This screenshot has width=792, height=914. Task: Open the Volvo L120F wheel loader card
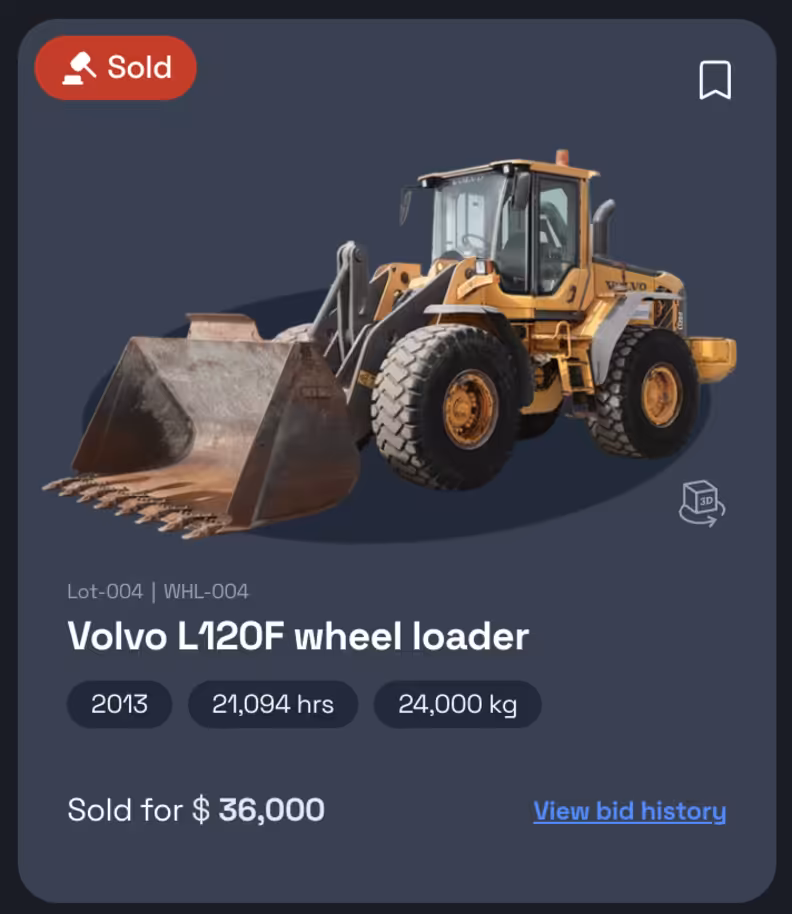298,637
